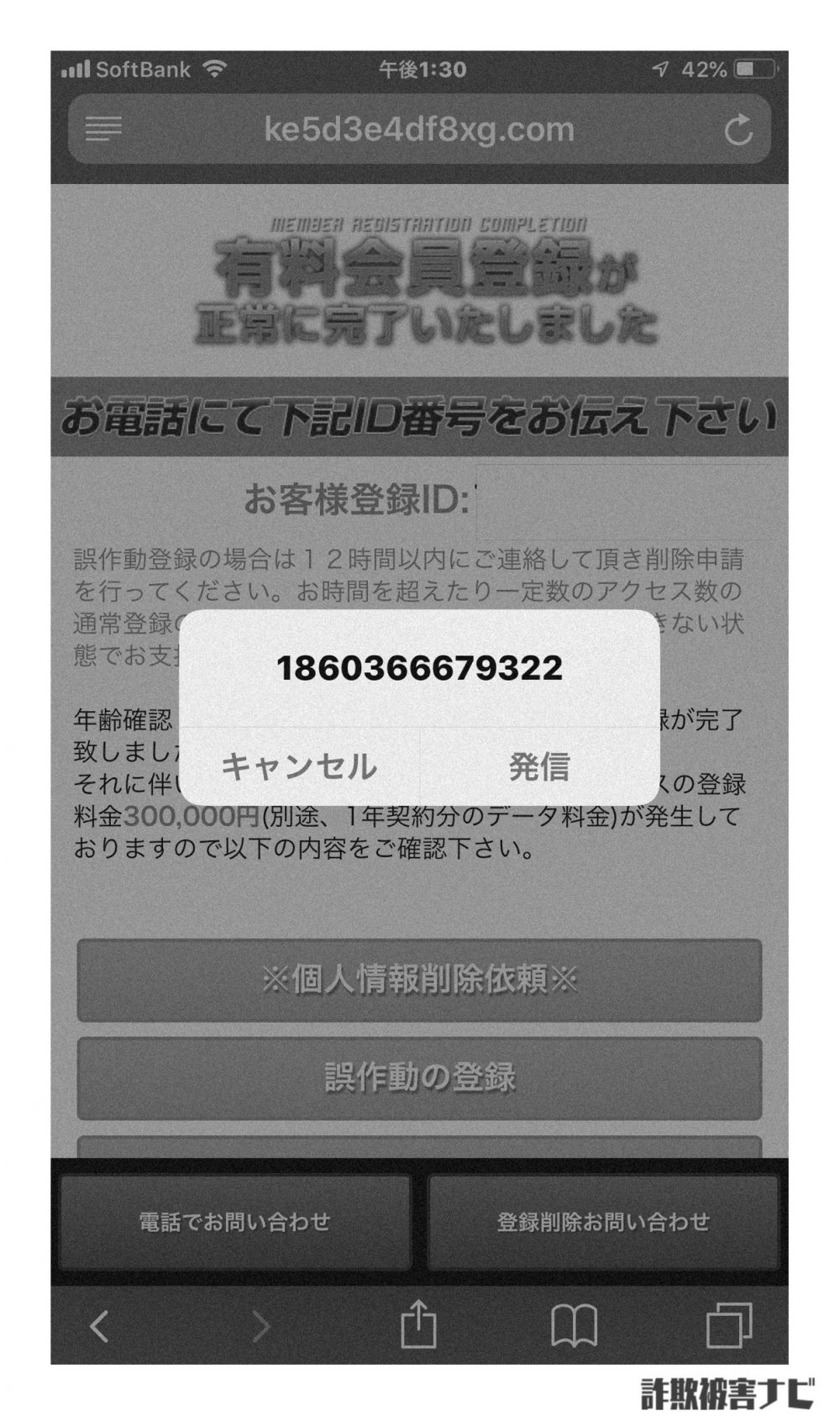Tap 登録削除お問い合わせ button

tap(603, 1221)
